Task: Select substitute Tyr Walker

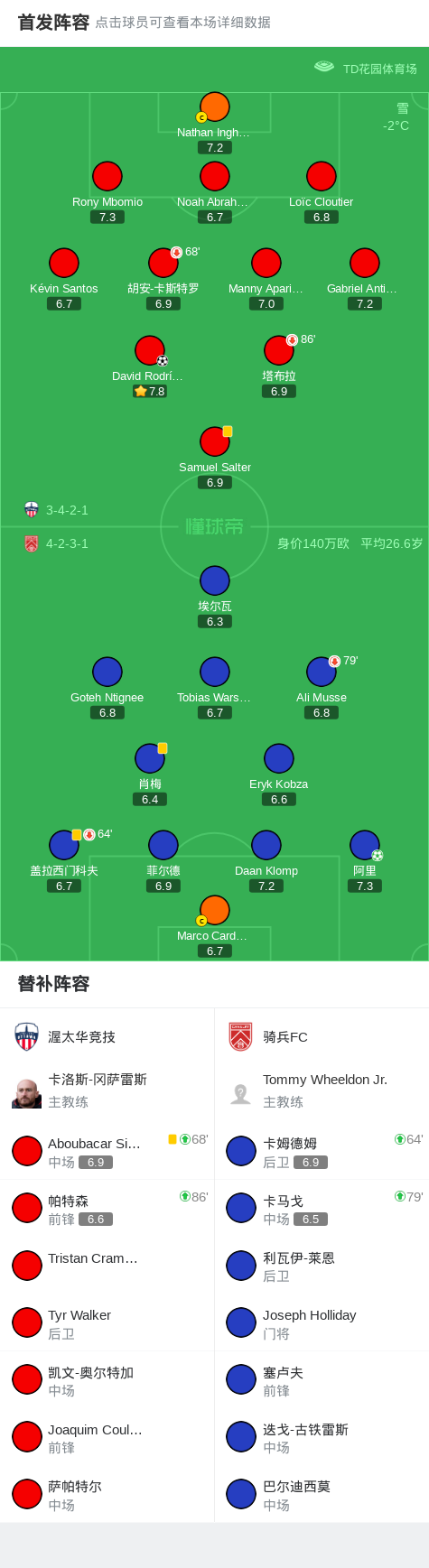Action: click(x=107, y=1323)
